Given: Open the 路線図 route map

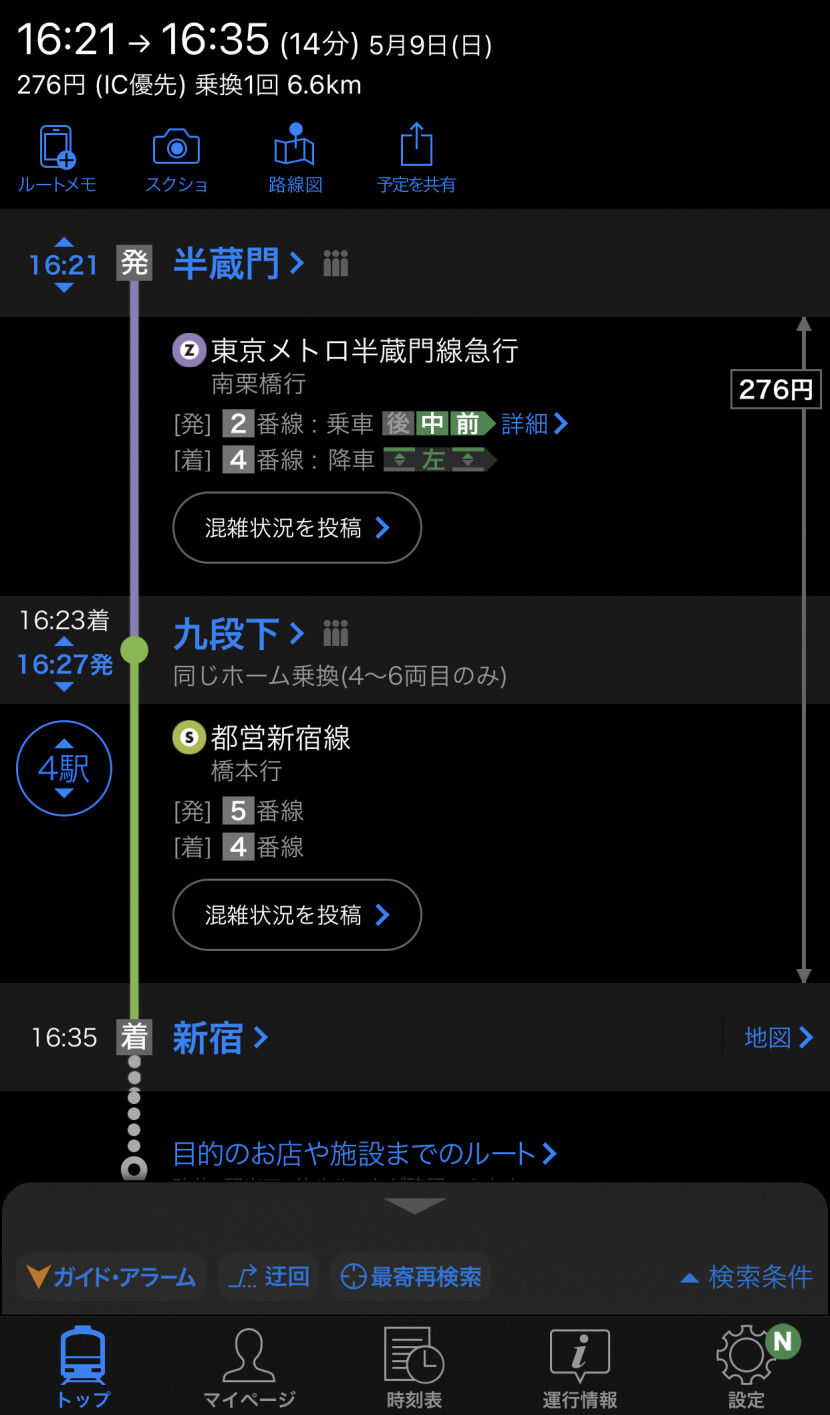Looking at the screenshot, I should [x=294, y=159].
